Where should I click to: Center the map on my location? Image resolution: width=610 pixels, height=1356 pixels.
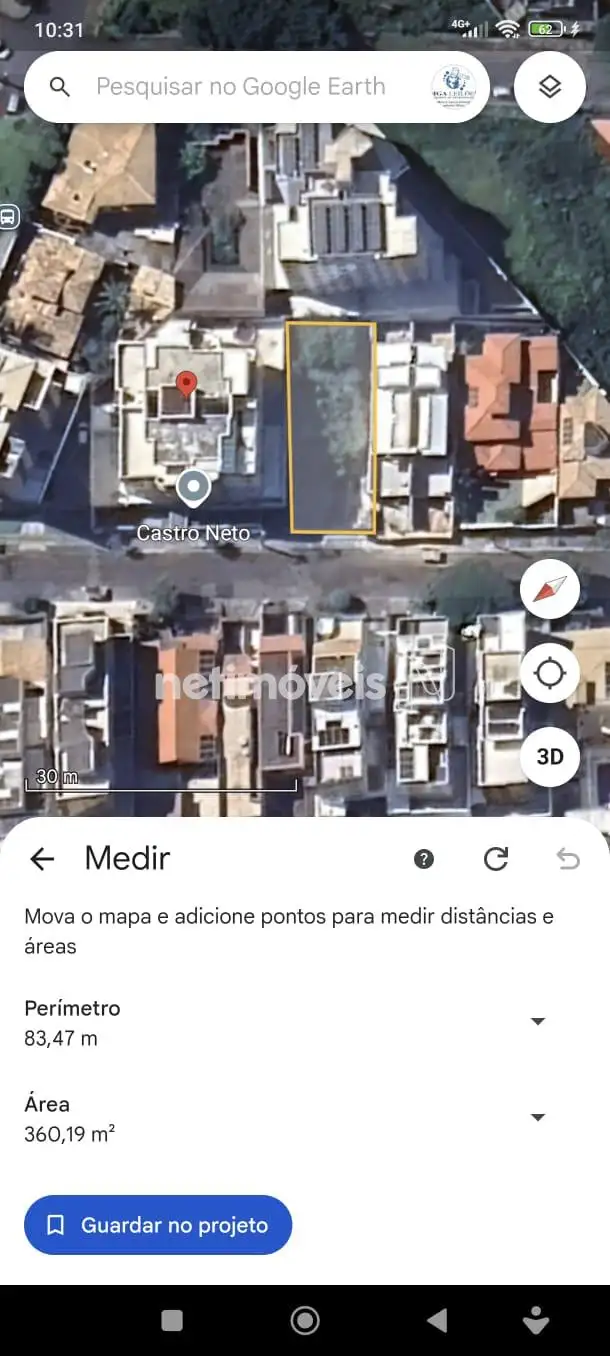pyautogui.click(x=550, y=673)
